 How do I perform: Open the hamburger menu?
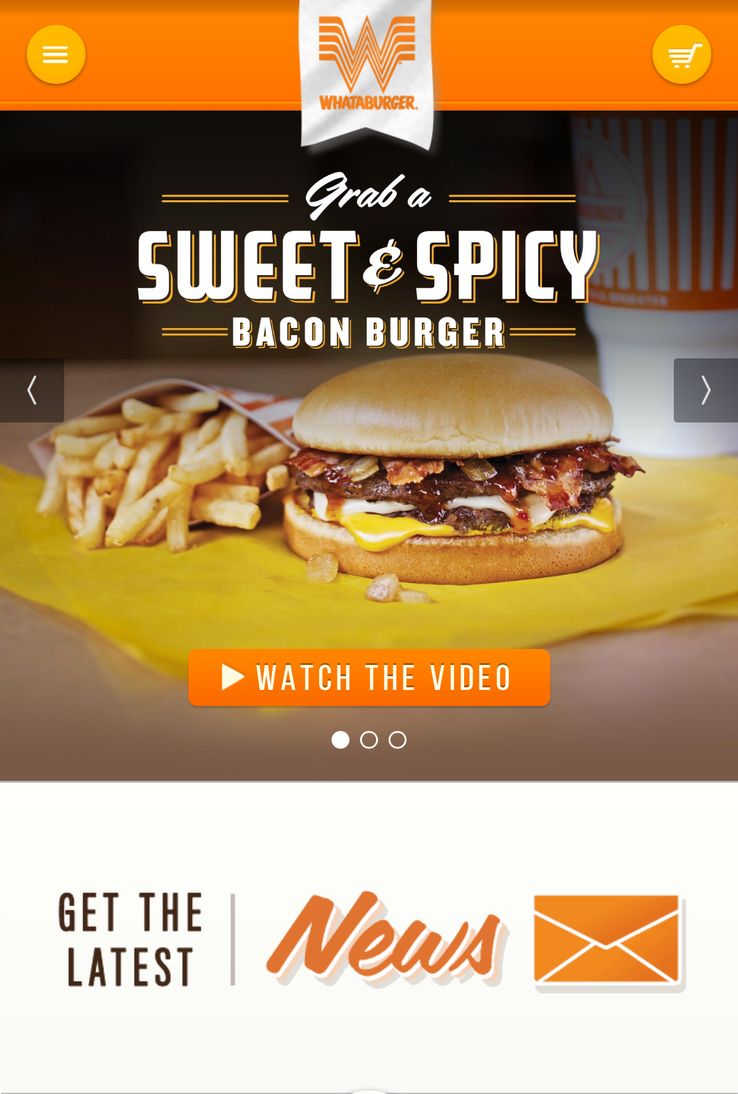(x=56, y=55)
